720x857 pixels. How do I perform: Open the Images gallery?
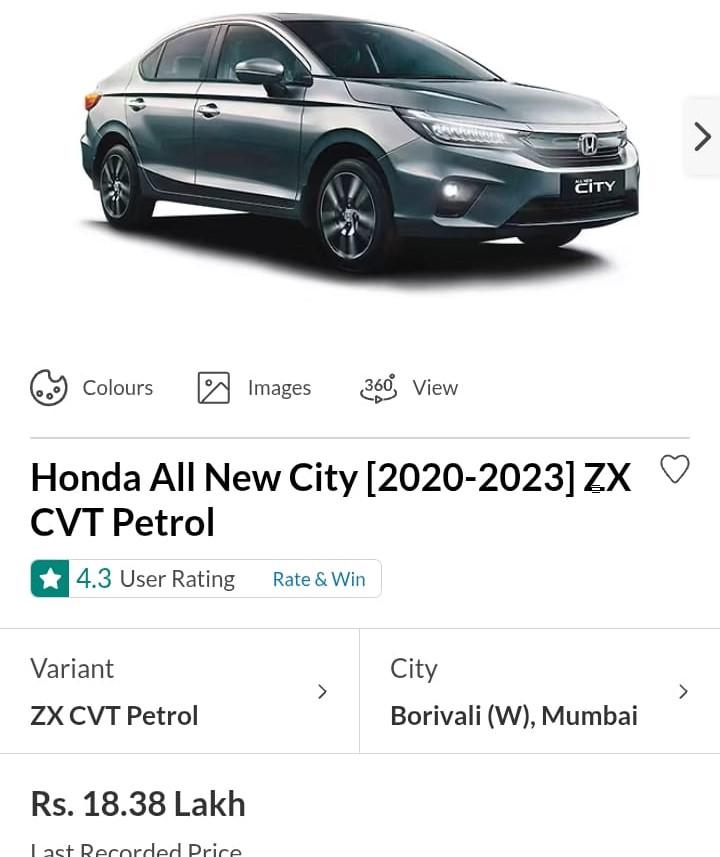point(255,388)
